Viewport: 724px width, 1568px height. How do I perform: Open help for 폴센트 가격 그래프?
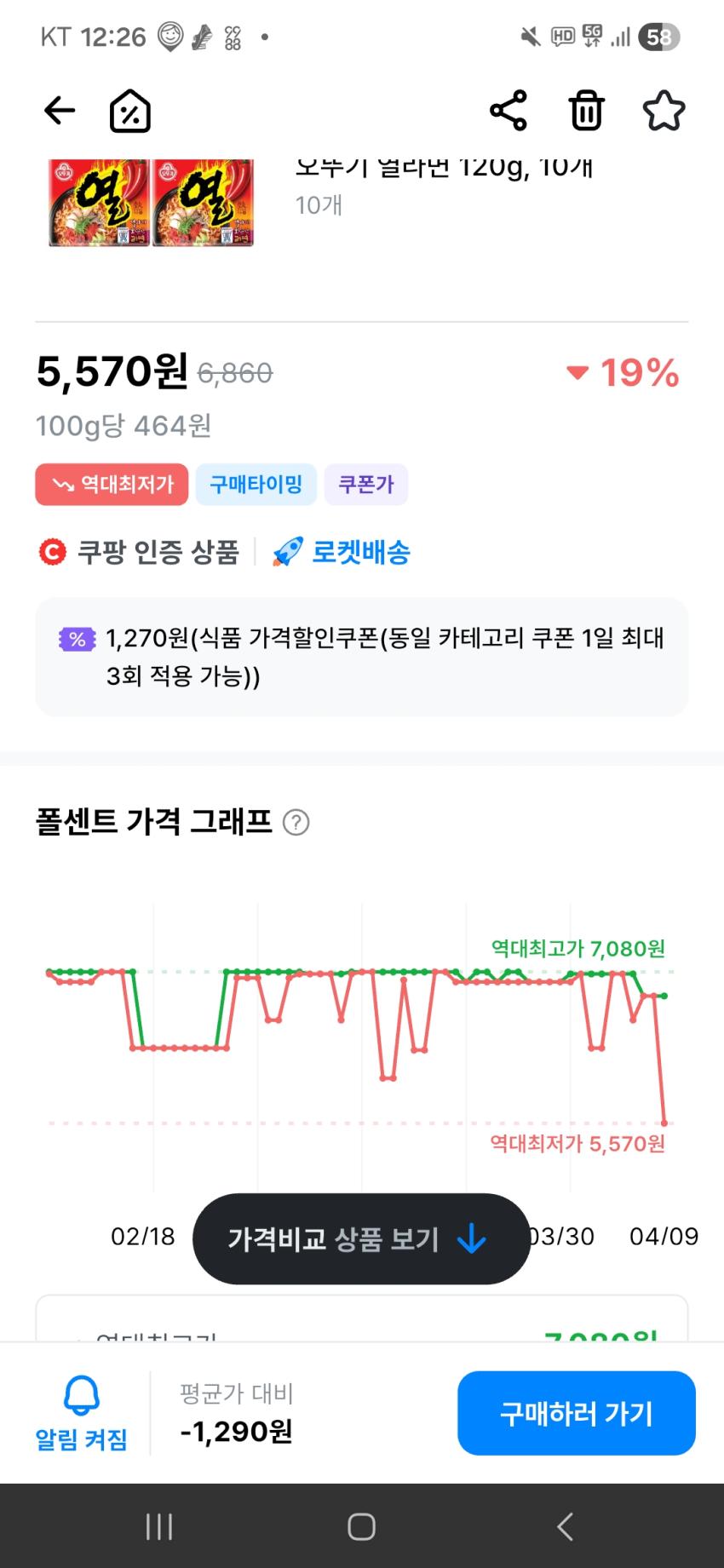click(296, 823)
